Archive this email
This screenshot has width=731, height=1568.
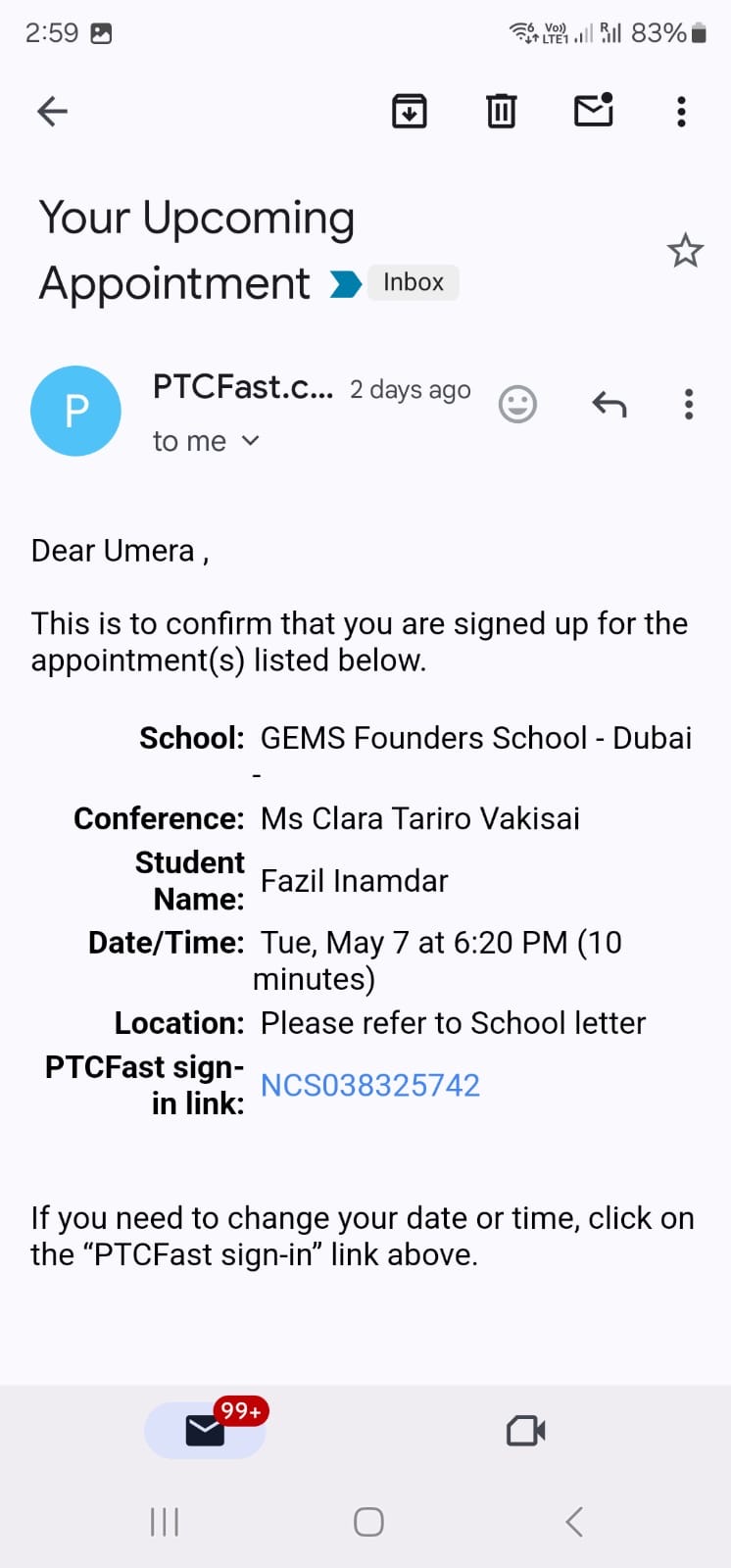pos(409,111)
